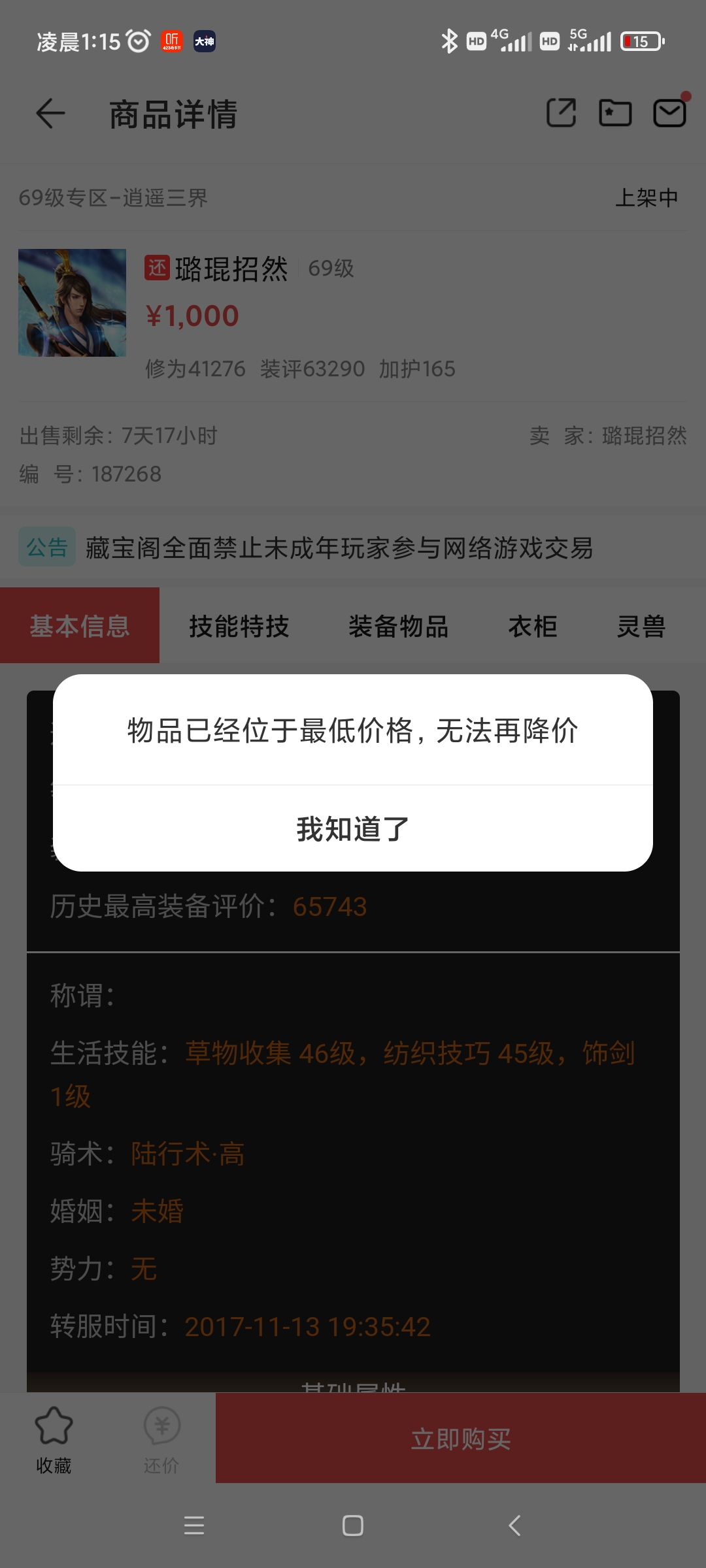Open the 公告 announcement about underage trading
Image resolution: width=706 pixels, height=1568 pixels.
click(x=339, y=547)
